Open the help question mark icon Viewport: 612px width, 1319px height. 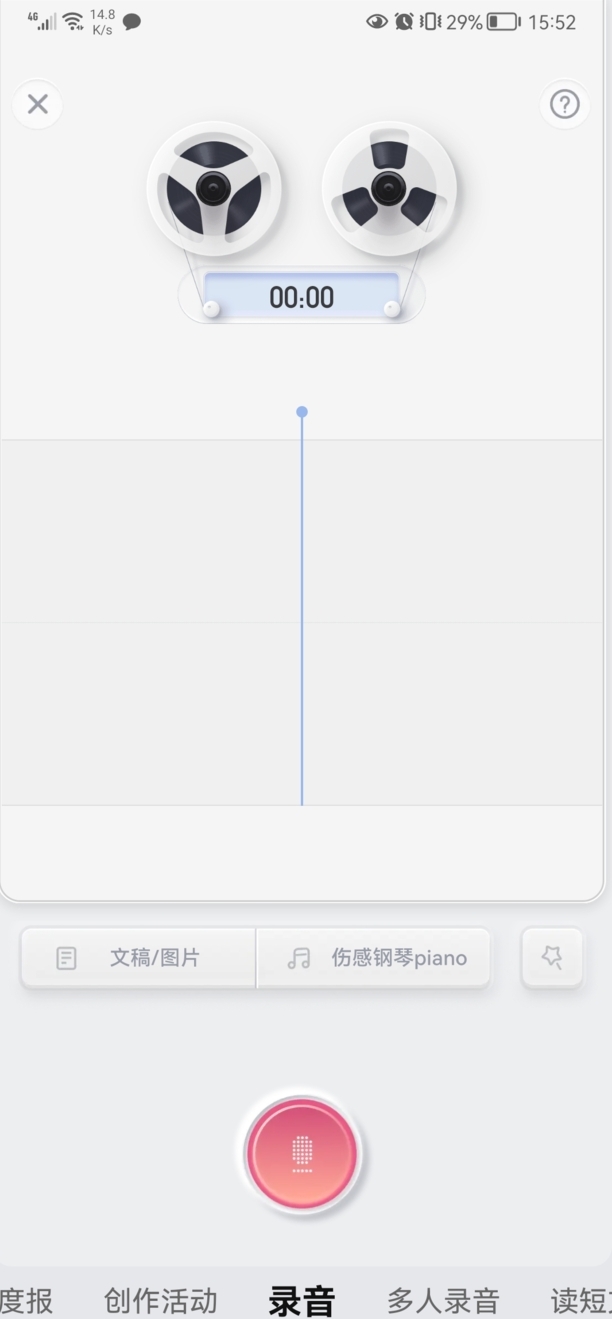pyautogui.click(x=564, y=104)
